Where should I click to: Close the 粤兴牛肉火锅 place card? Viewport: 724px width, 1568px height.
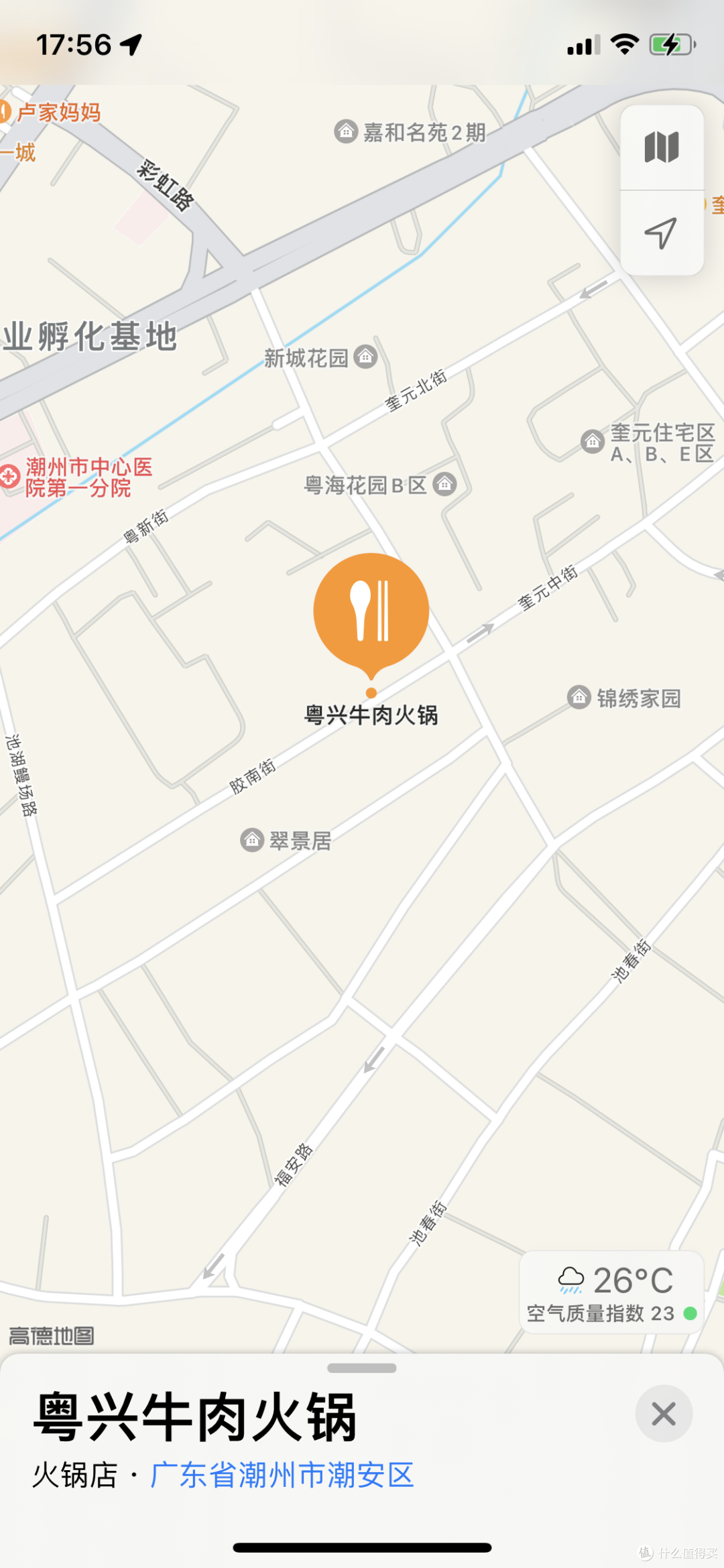click(663, 1414)
